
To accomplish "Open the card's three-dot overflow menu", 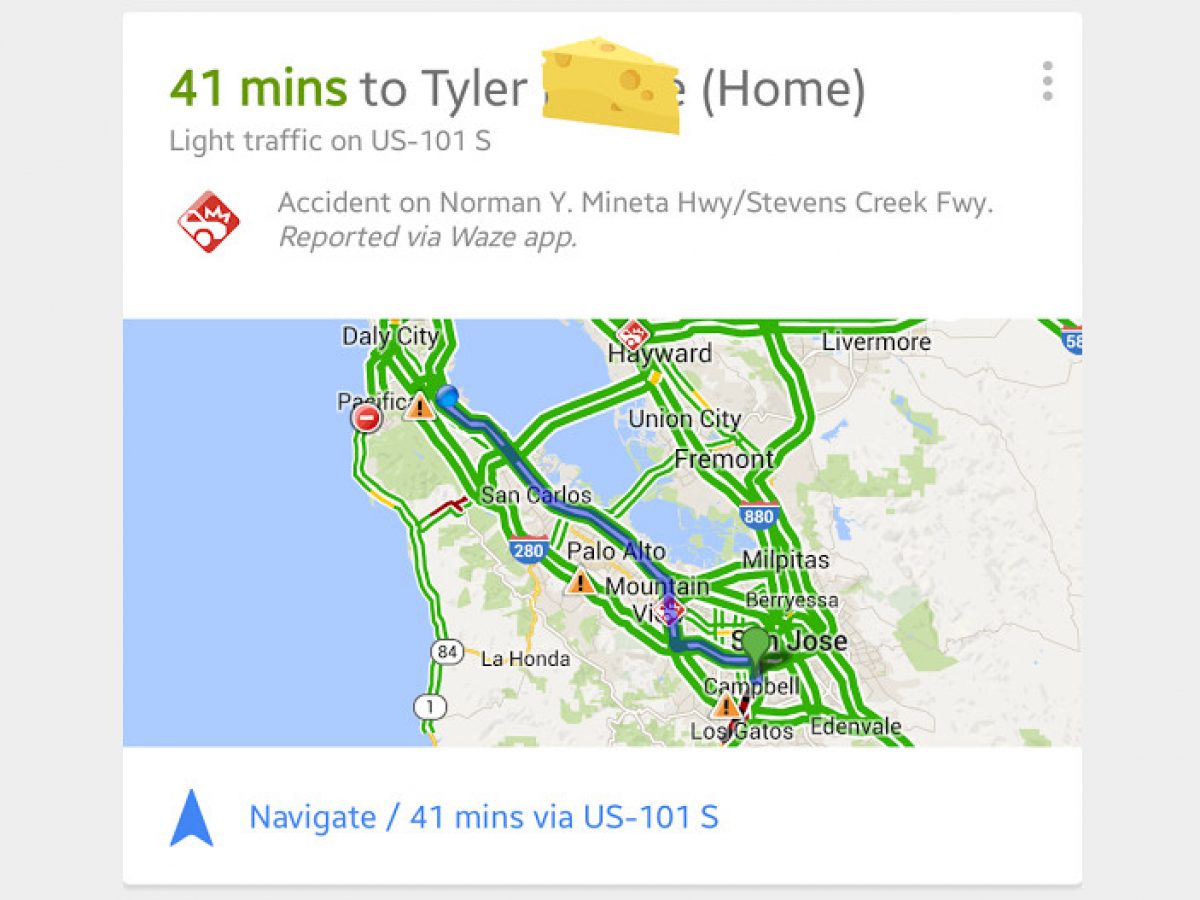I will click(x=1047, y=81).
